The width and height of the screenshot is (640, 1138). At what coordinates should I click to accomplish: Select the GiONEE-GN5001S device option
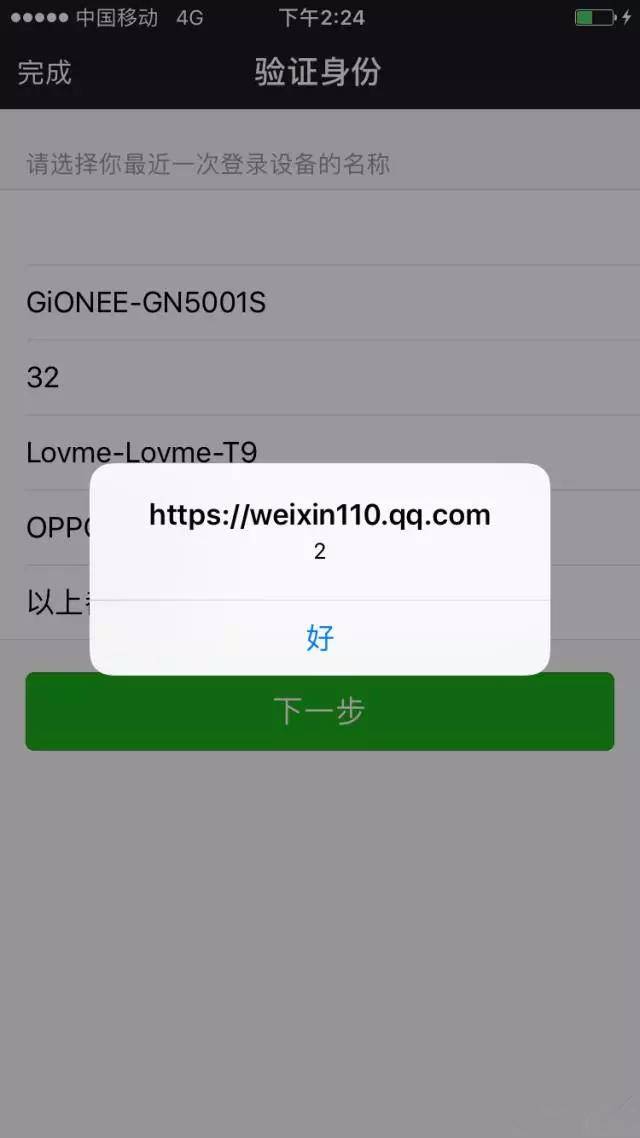(x=146, y=302)
